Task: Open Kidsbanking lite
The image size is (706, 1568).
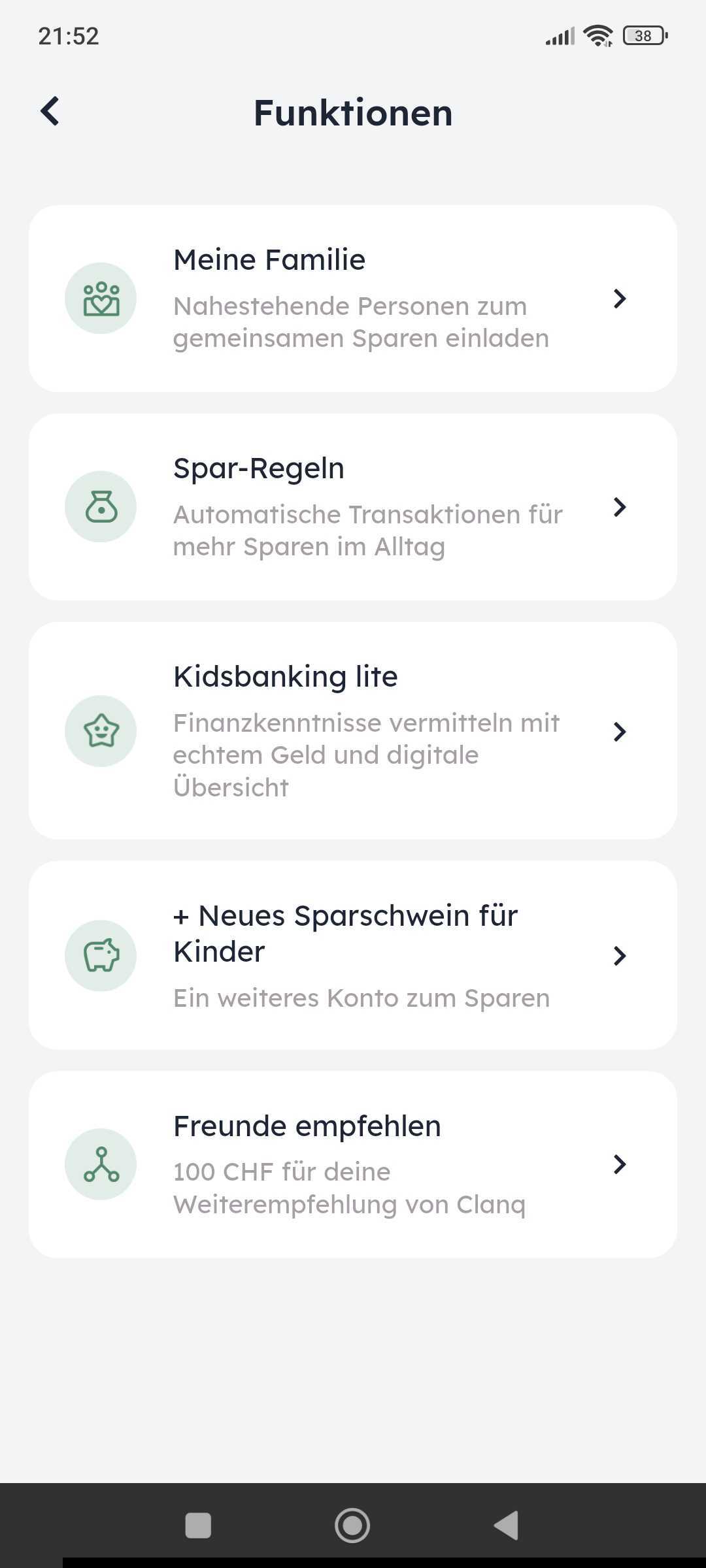Action: [353, 730]
